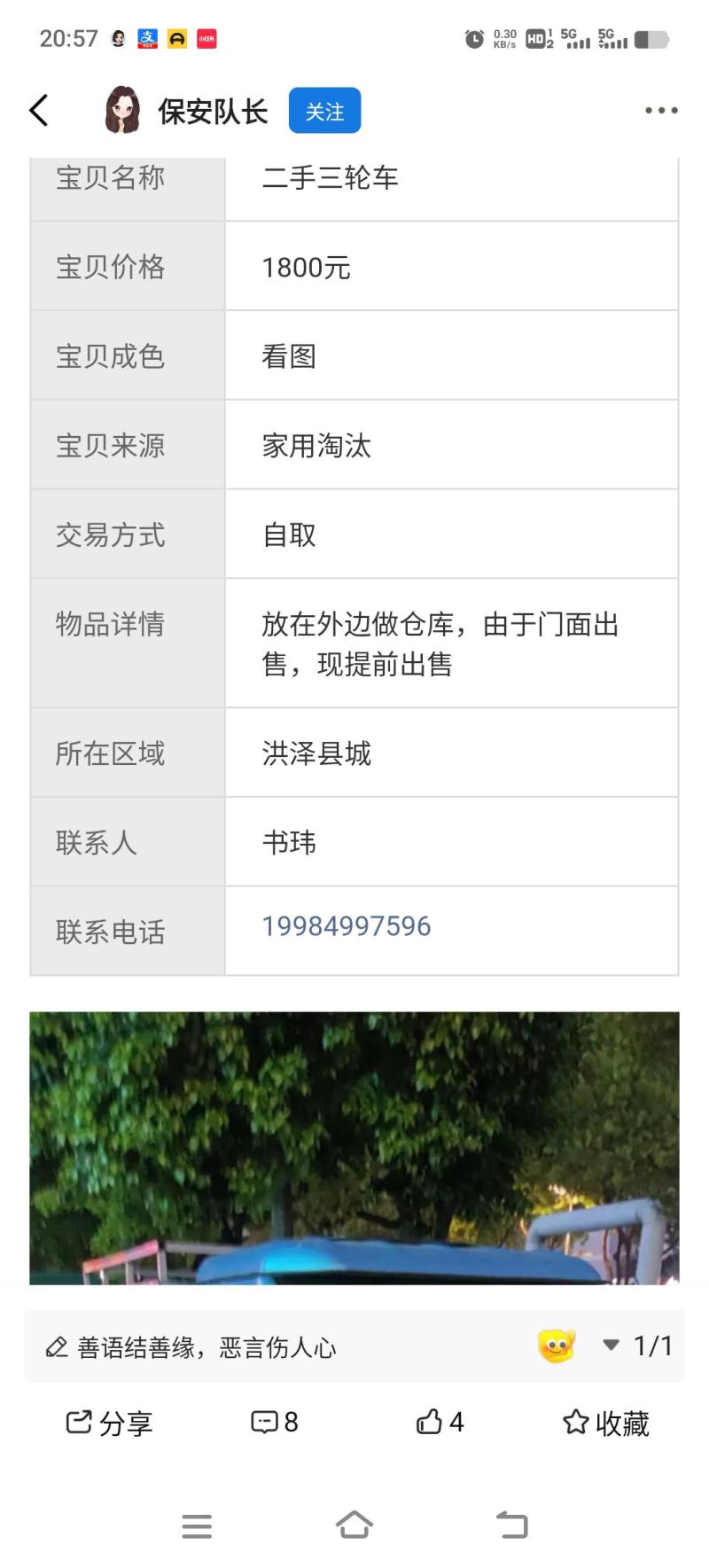Image resolution: width=709 pixels, height=1568 pixels.
Task: Share this post via 分享
Action: coord(109,1423)
